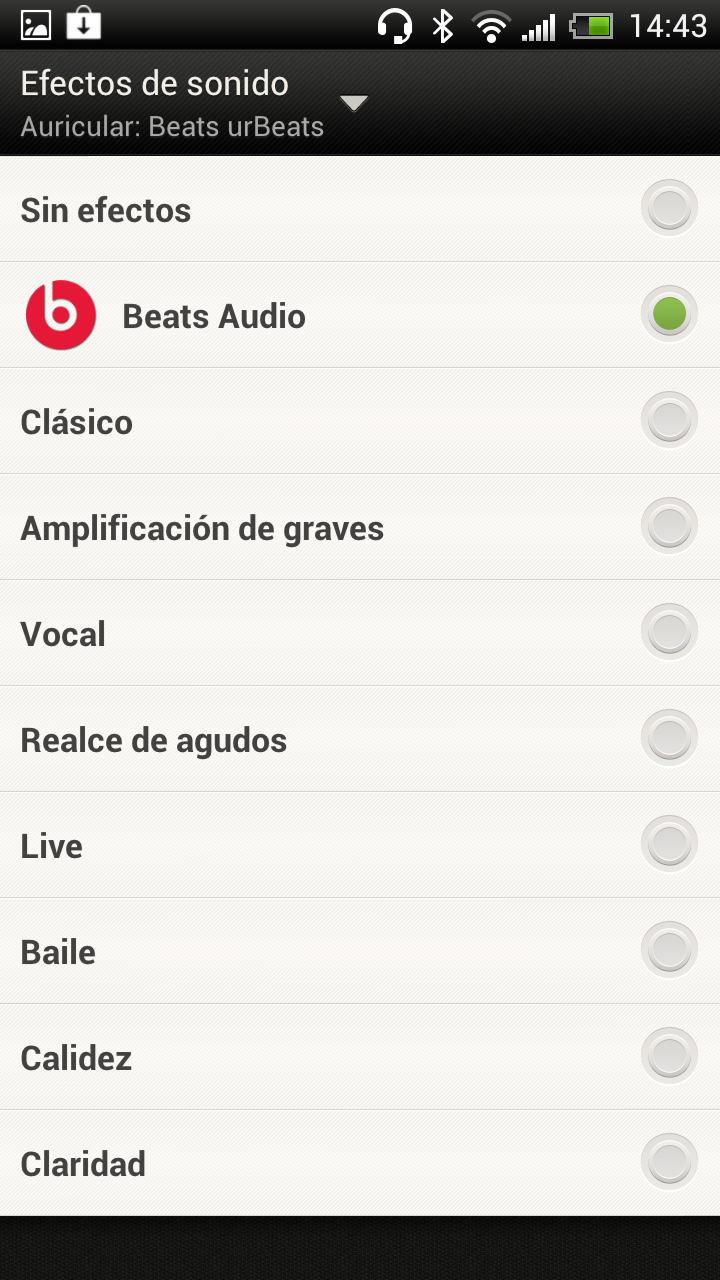The image size is (720, 1280).
Task: Switch to the Calidez effect
Action: [x=360, y=1057]
